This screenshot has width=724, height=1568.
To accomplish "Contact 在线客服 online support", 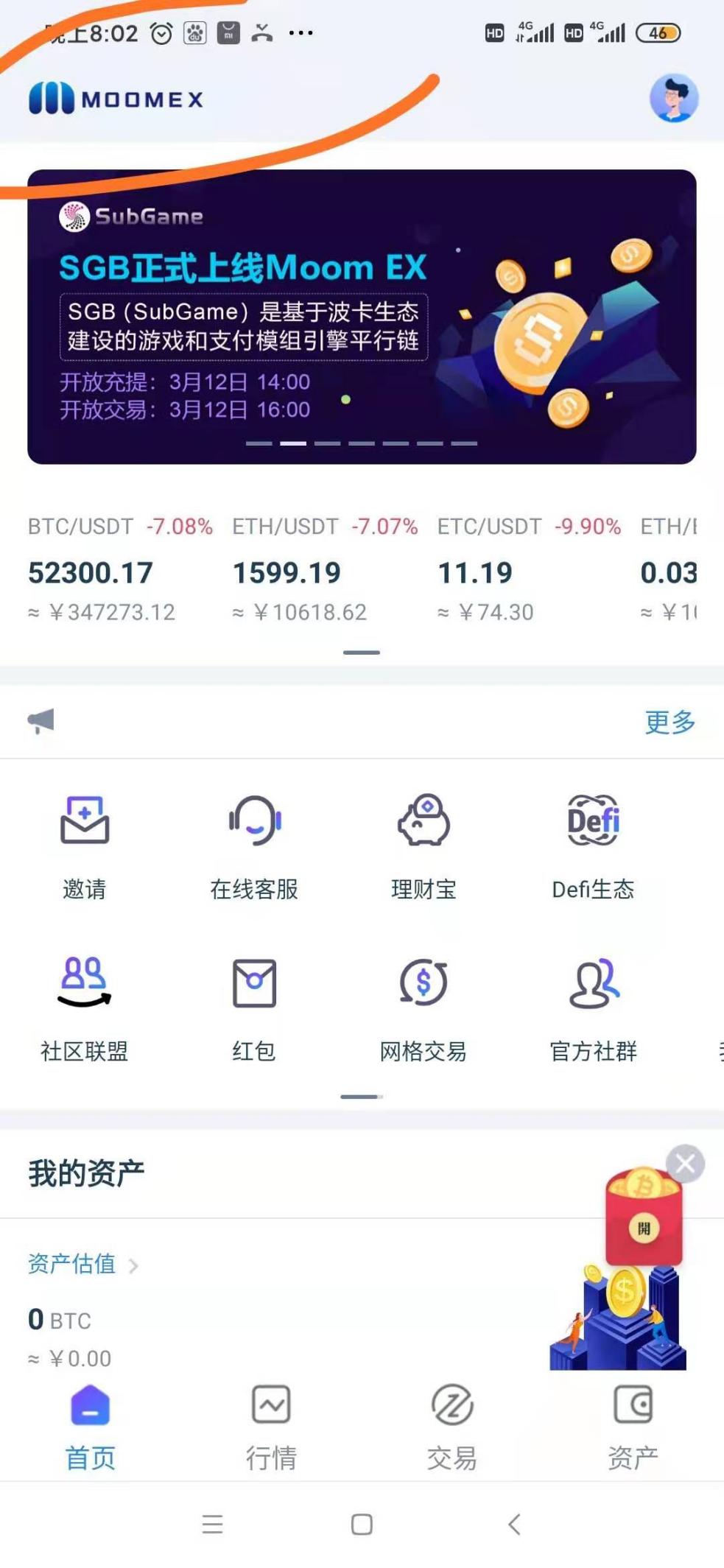I will (x=254, y=845).
